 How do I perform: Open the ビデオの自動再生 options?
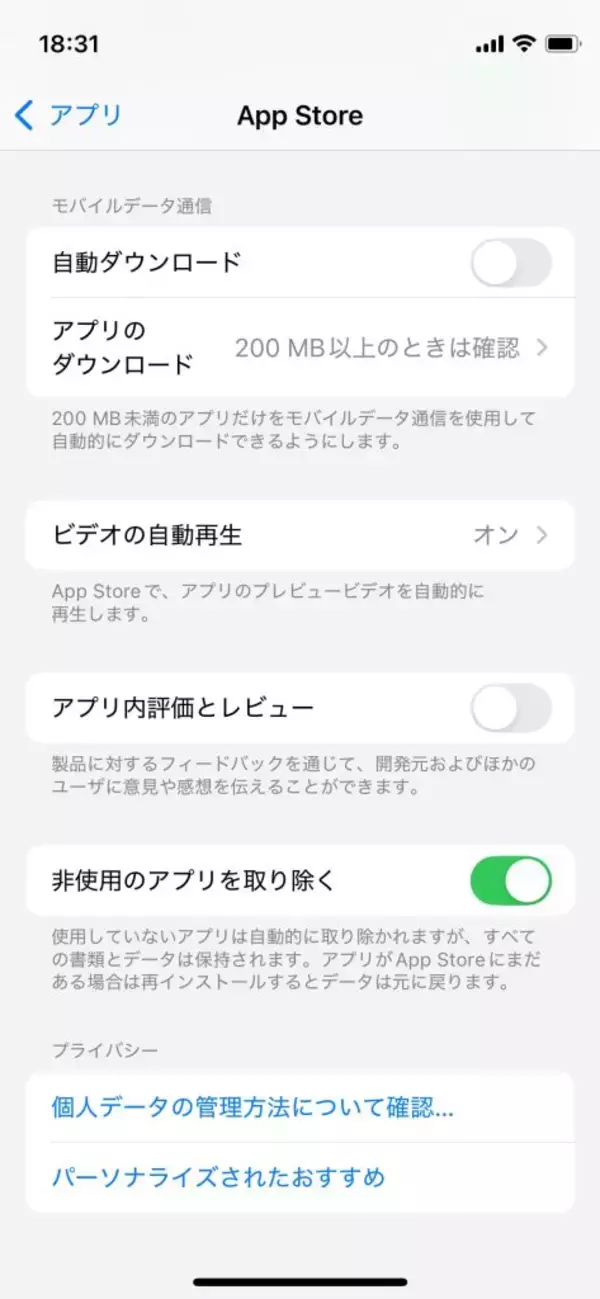300,535
